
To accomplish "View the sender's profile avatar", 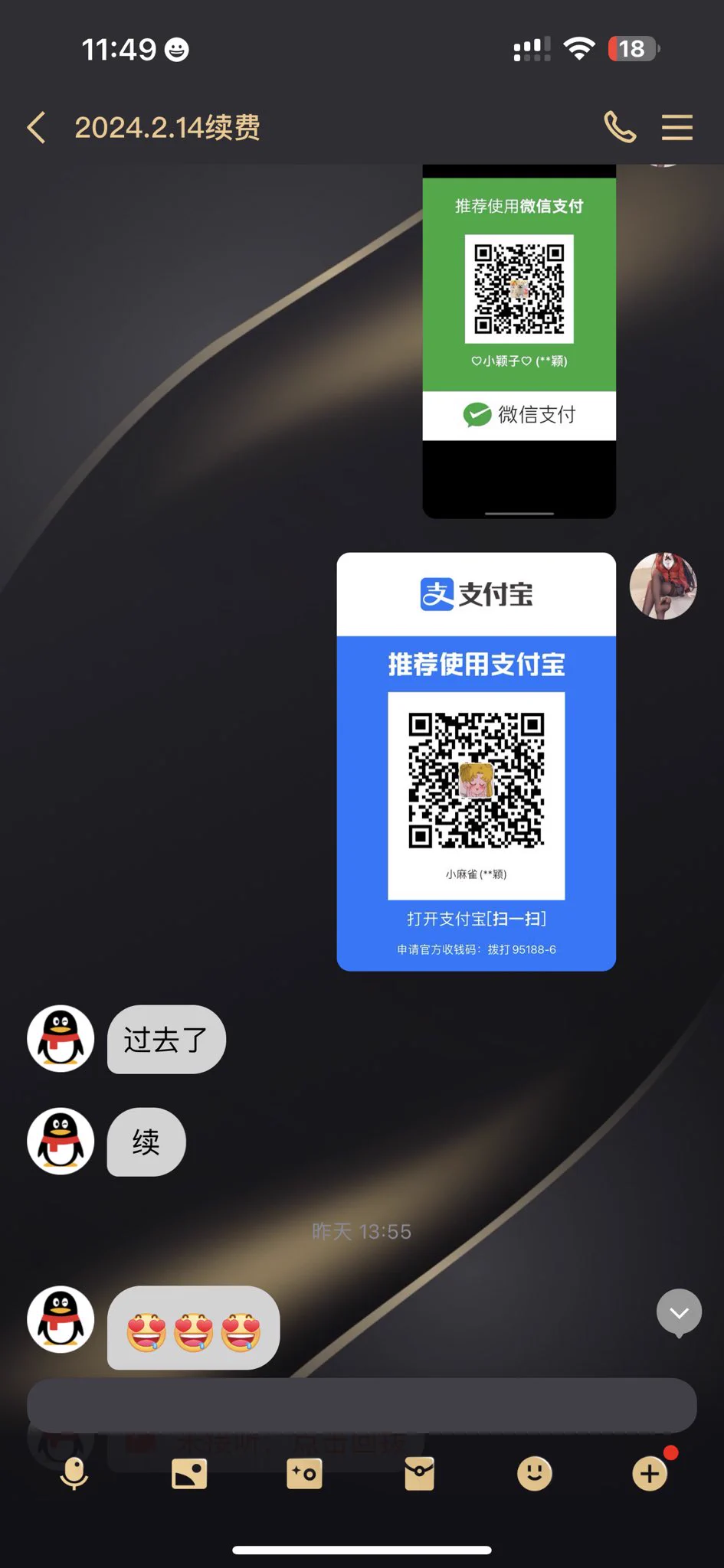I will pos(663,586).
